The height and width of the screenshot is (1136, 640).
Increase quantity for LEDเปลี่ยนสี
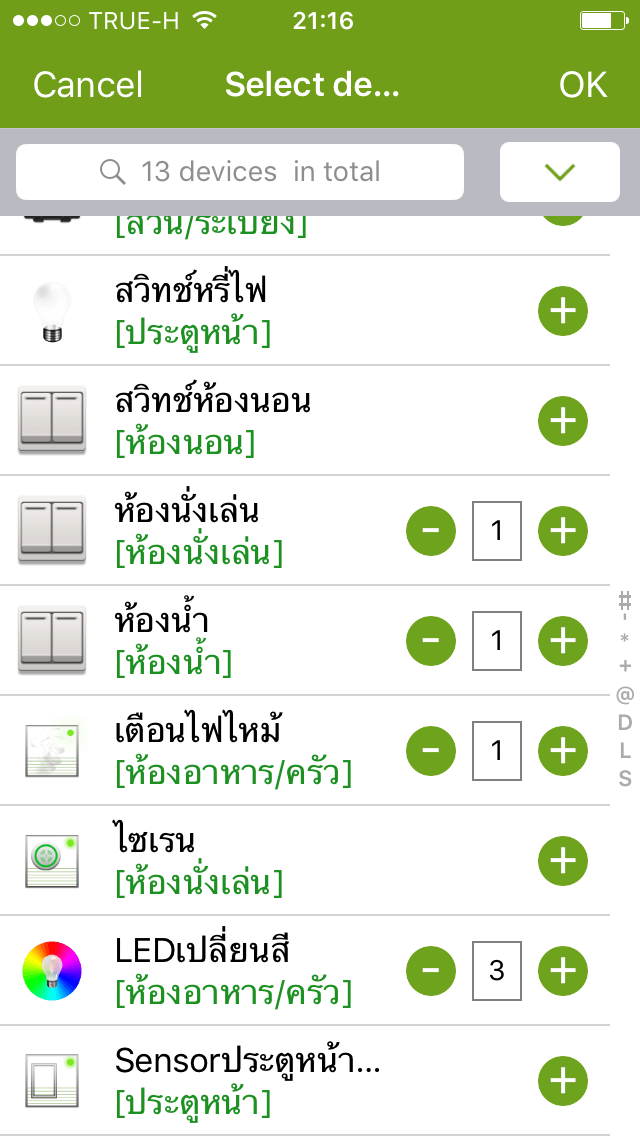[562, 971]
